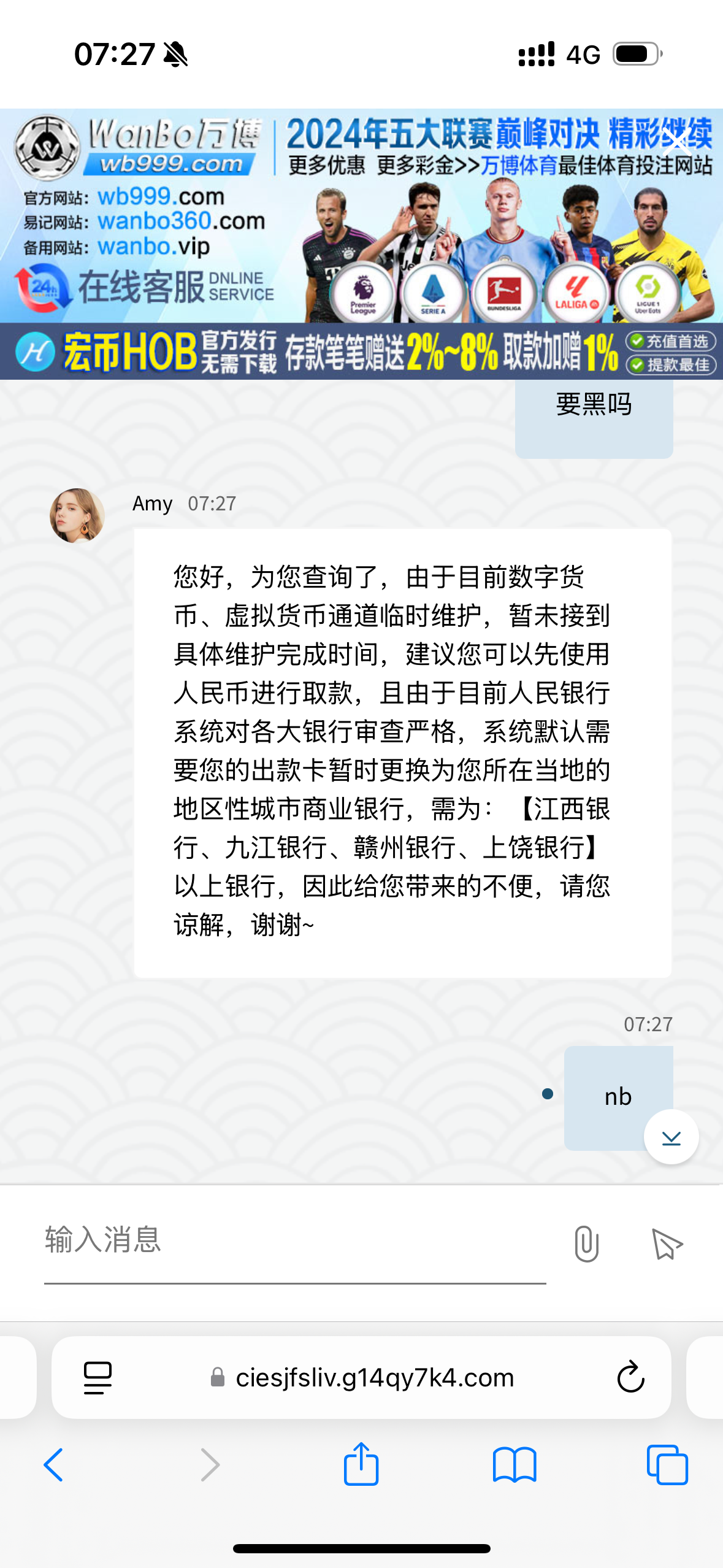
Task: Show all open Safari tabs
Action: [x=667, y=1465]
